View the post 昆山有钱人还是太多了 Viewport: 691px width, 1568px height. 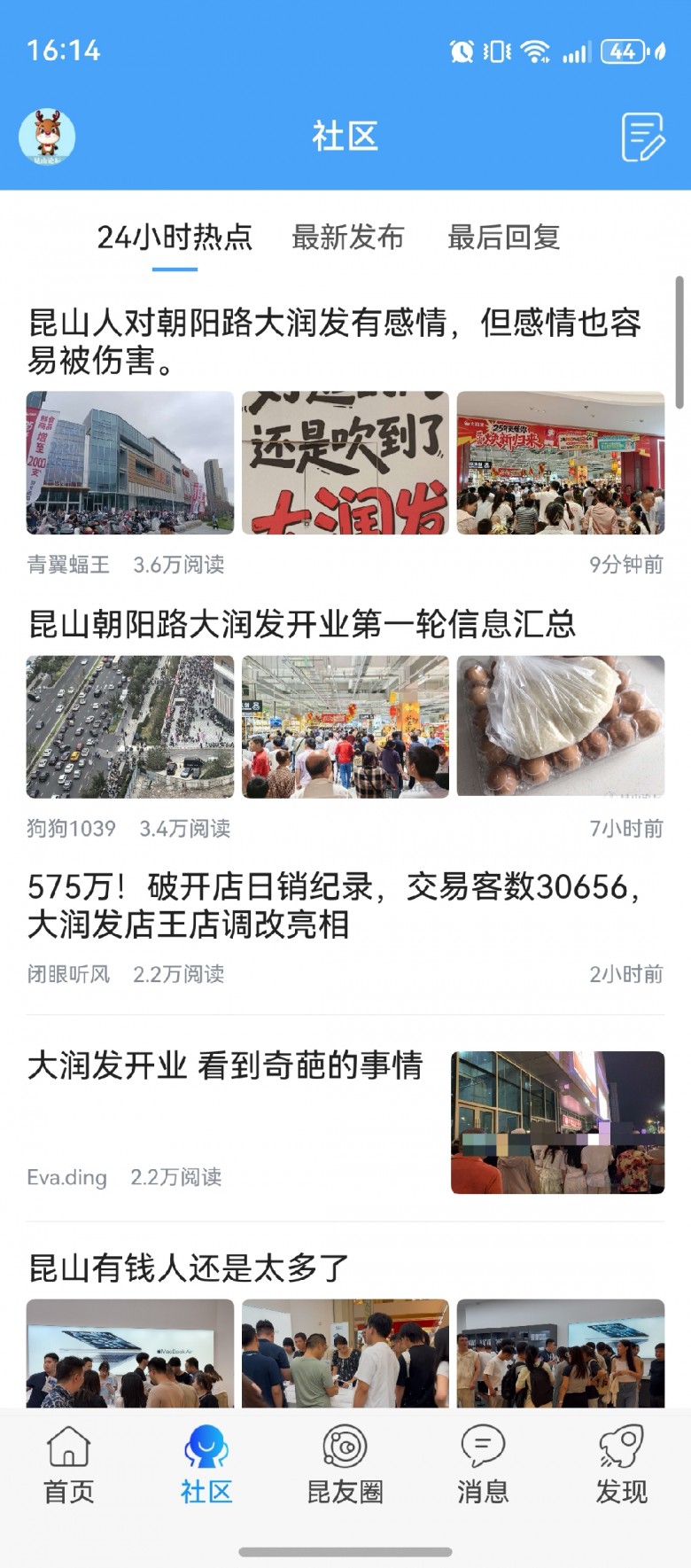click(189, 1268)
